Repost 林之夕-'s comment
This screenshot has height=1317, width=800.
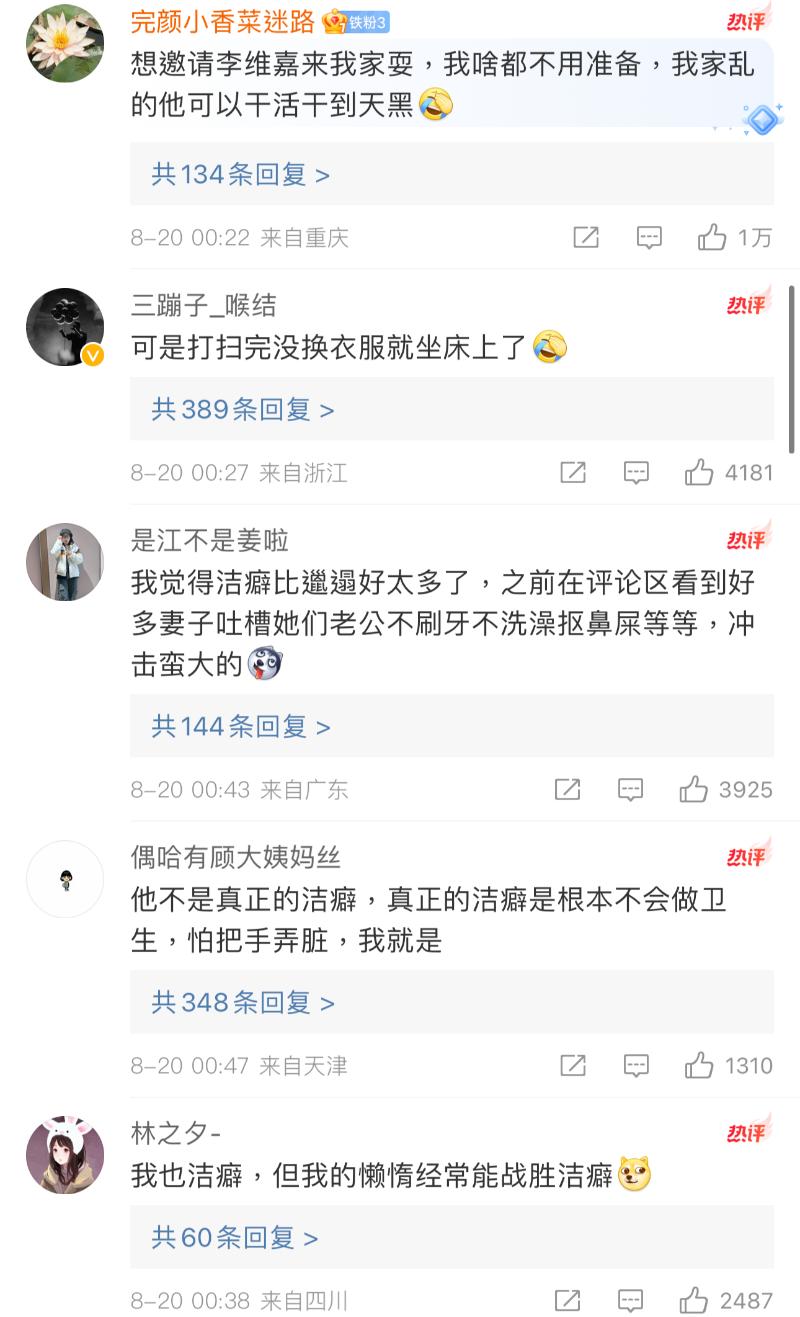567,1300
